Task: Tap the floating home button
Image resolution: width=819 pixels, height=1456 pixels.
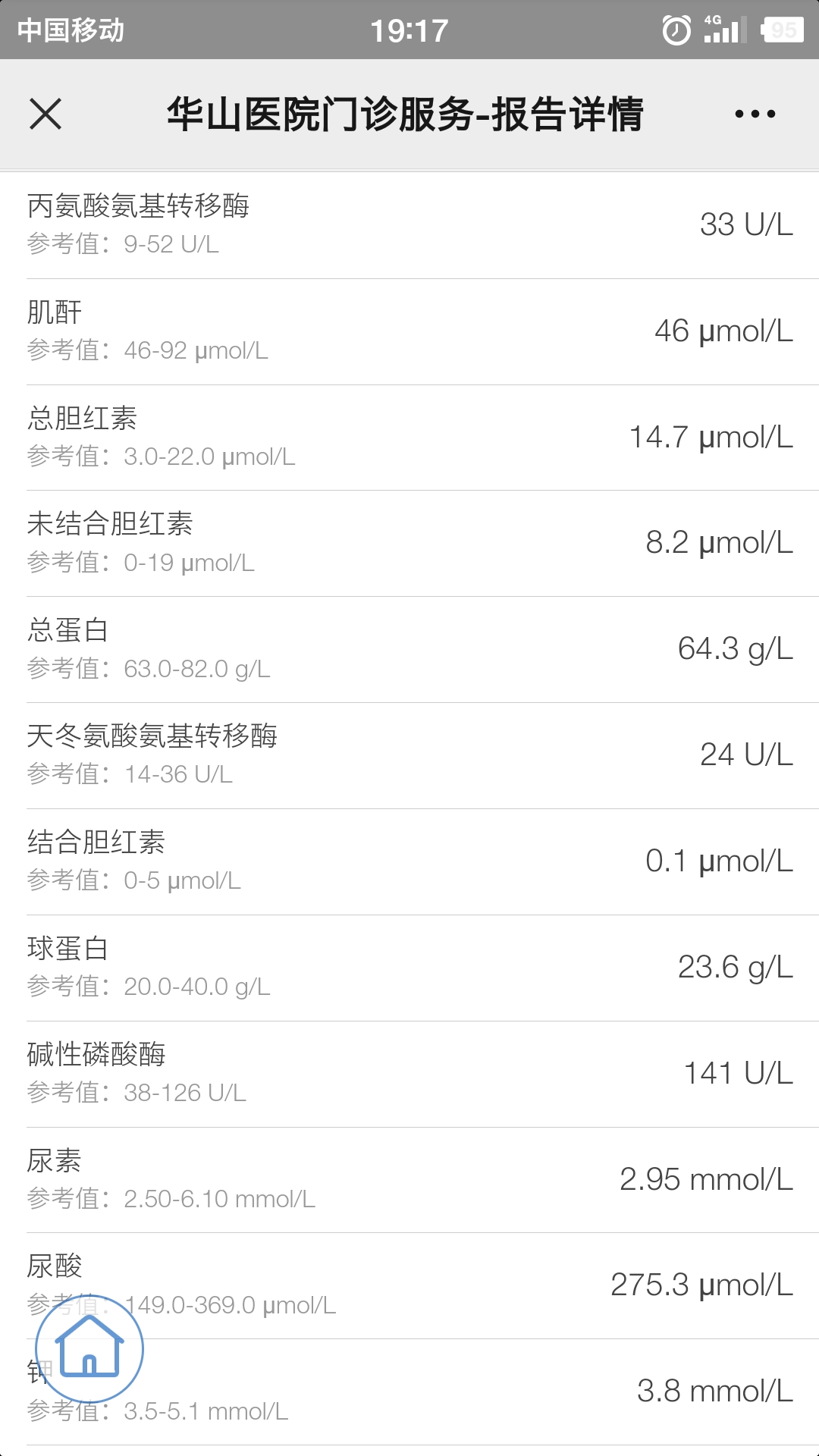Action: click(89, 1348)
